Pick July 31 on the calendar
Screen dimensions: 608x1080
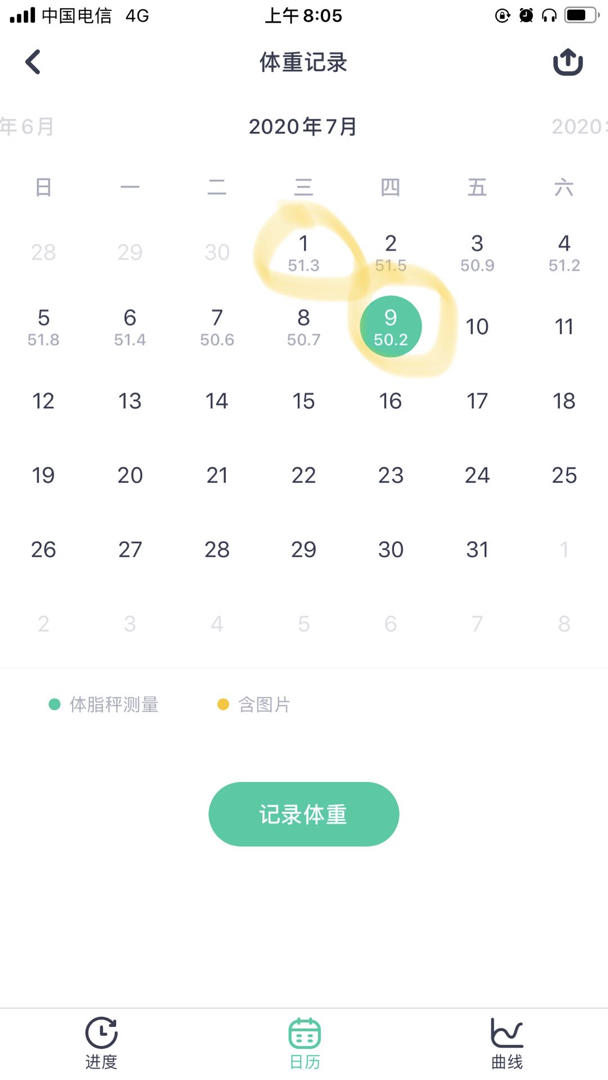point(477,549)
